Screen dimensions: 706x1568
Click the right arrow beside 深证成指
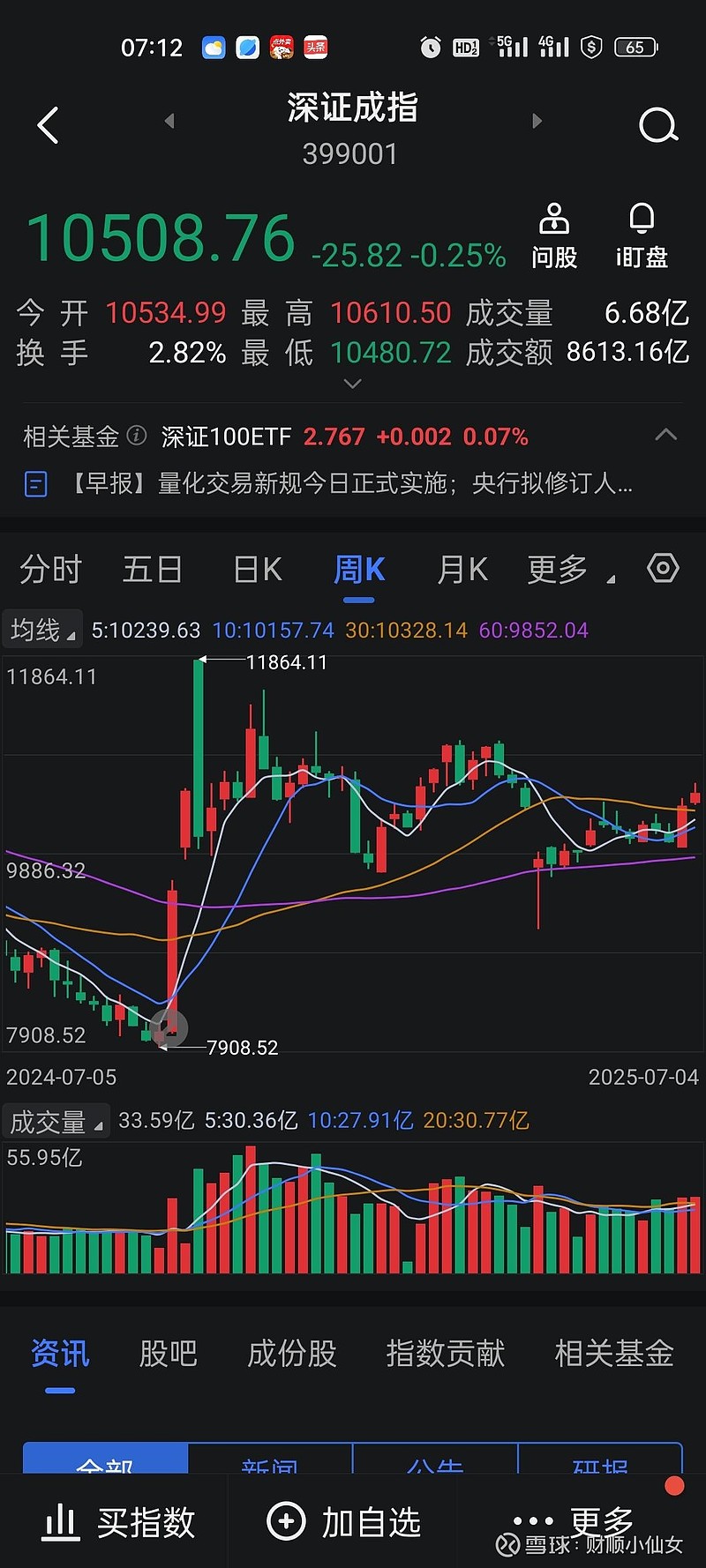coord(538,121)
